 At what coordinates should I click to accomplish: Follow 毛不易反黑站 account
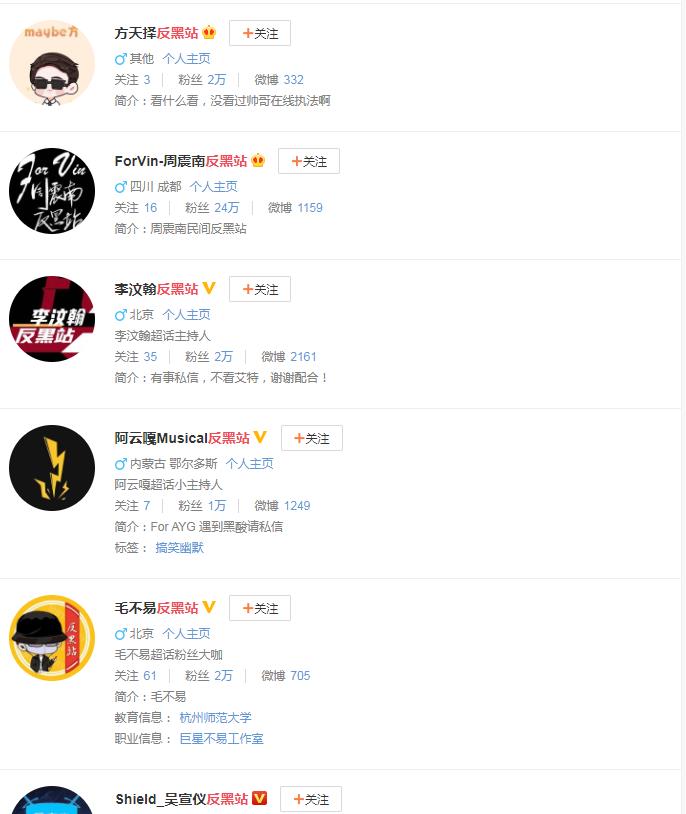[260, 608]
